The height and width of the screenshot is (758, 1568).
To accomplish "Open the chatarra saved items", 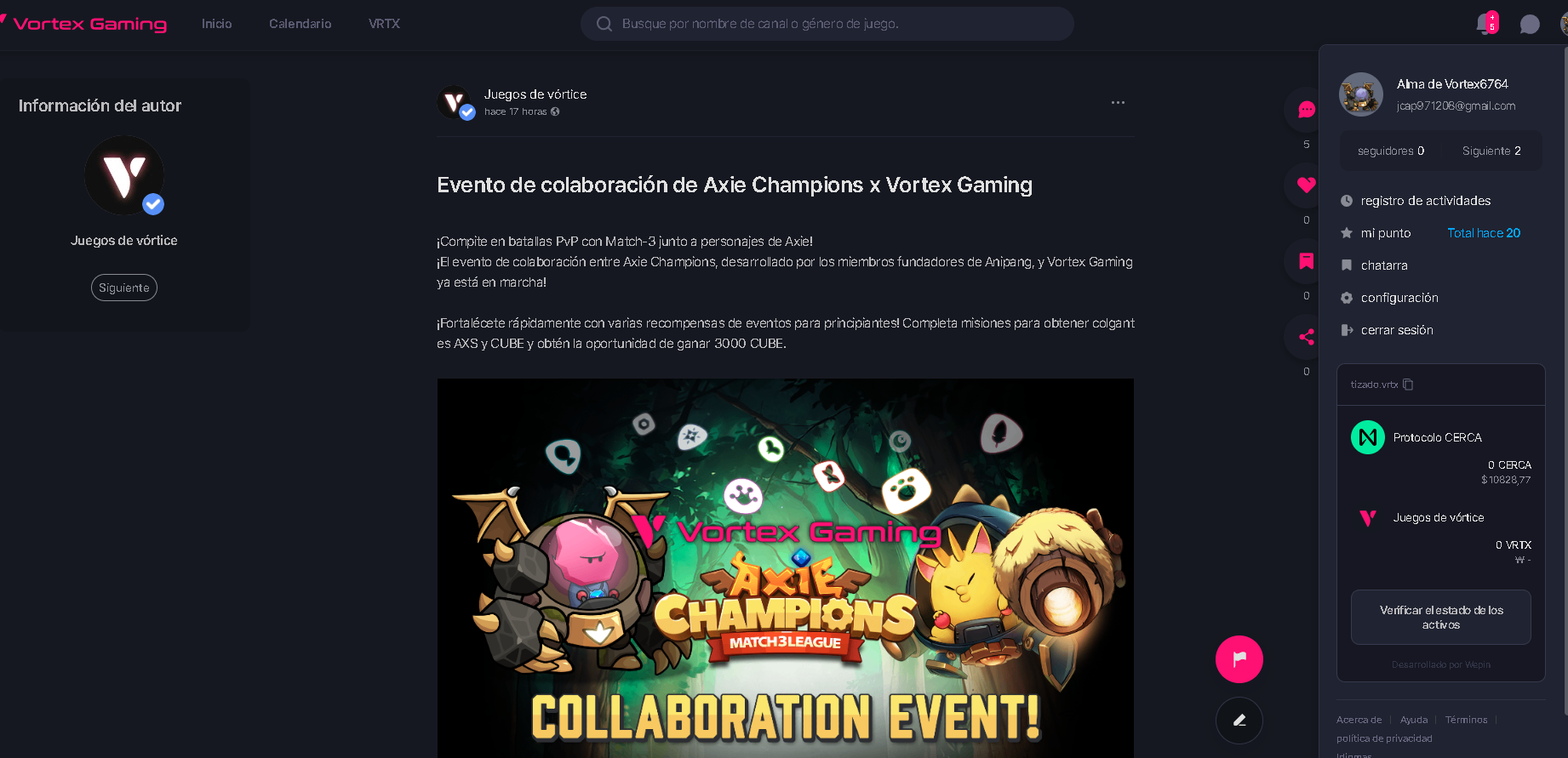I will pyautogui.click(x=1383, y=265).
